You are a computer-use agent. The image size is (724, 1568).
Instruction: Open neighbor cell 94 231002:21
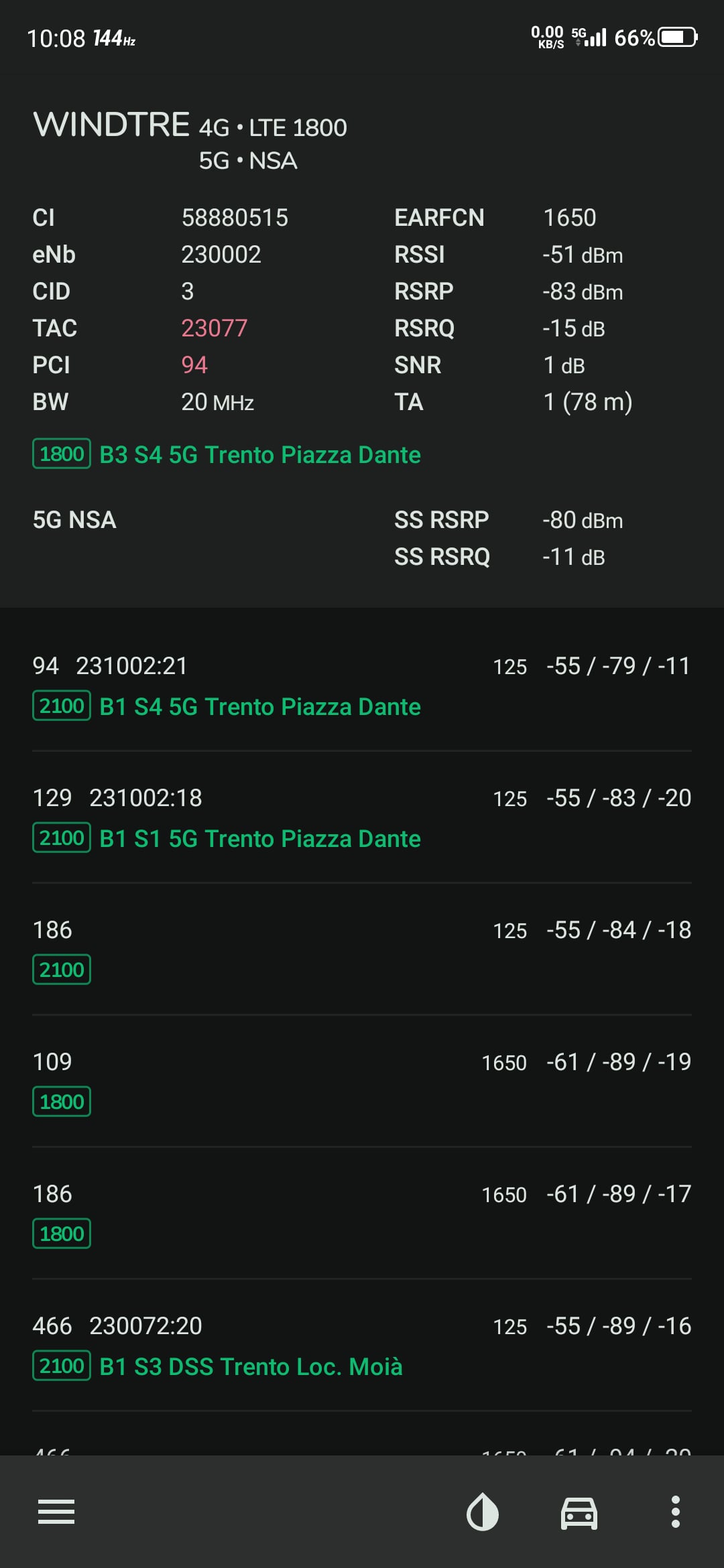(362, 685)
